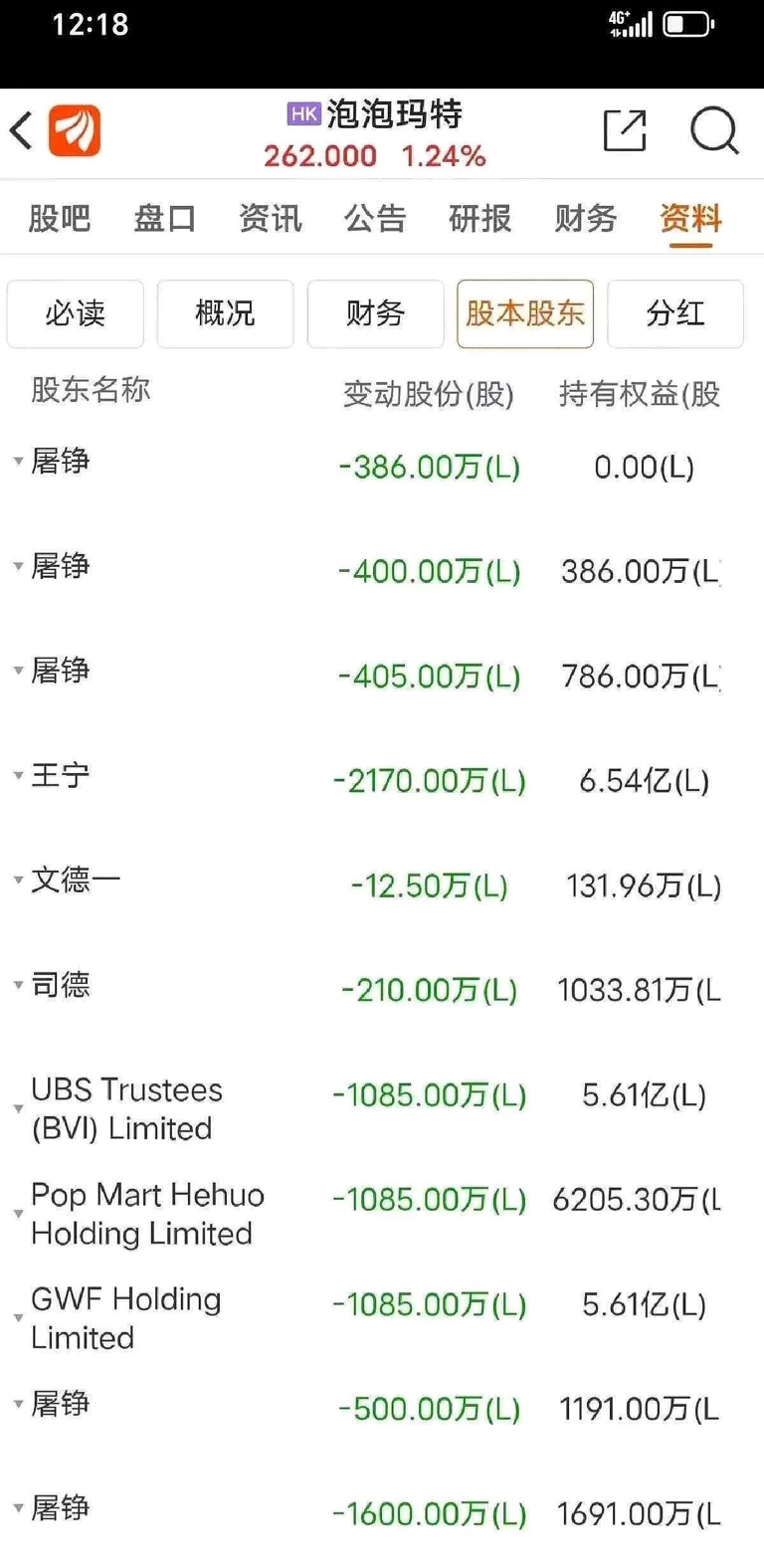The width and height of the screenshot is (764, 1568).
Task: Switch to the 盘口 tab
Action: [x=165, y=217]
